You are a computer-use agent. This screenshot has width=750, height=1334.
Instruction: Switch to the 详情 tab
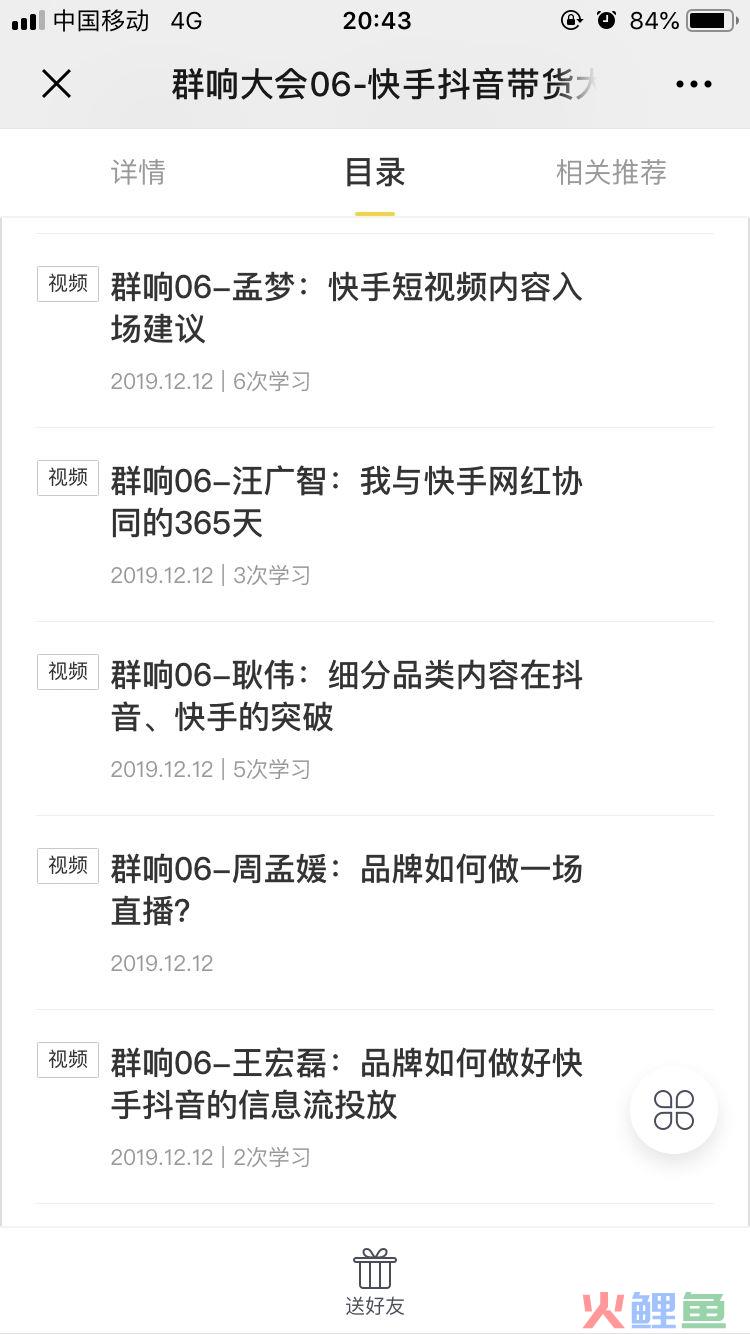(138, 172)
